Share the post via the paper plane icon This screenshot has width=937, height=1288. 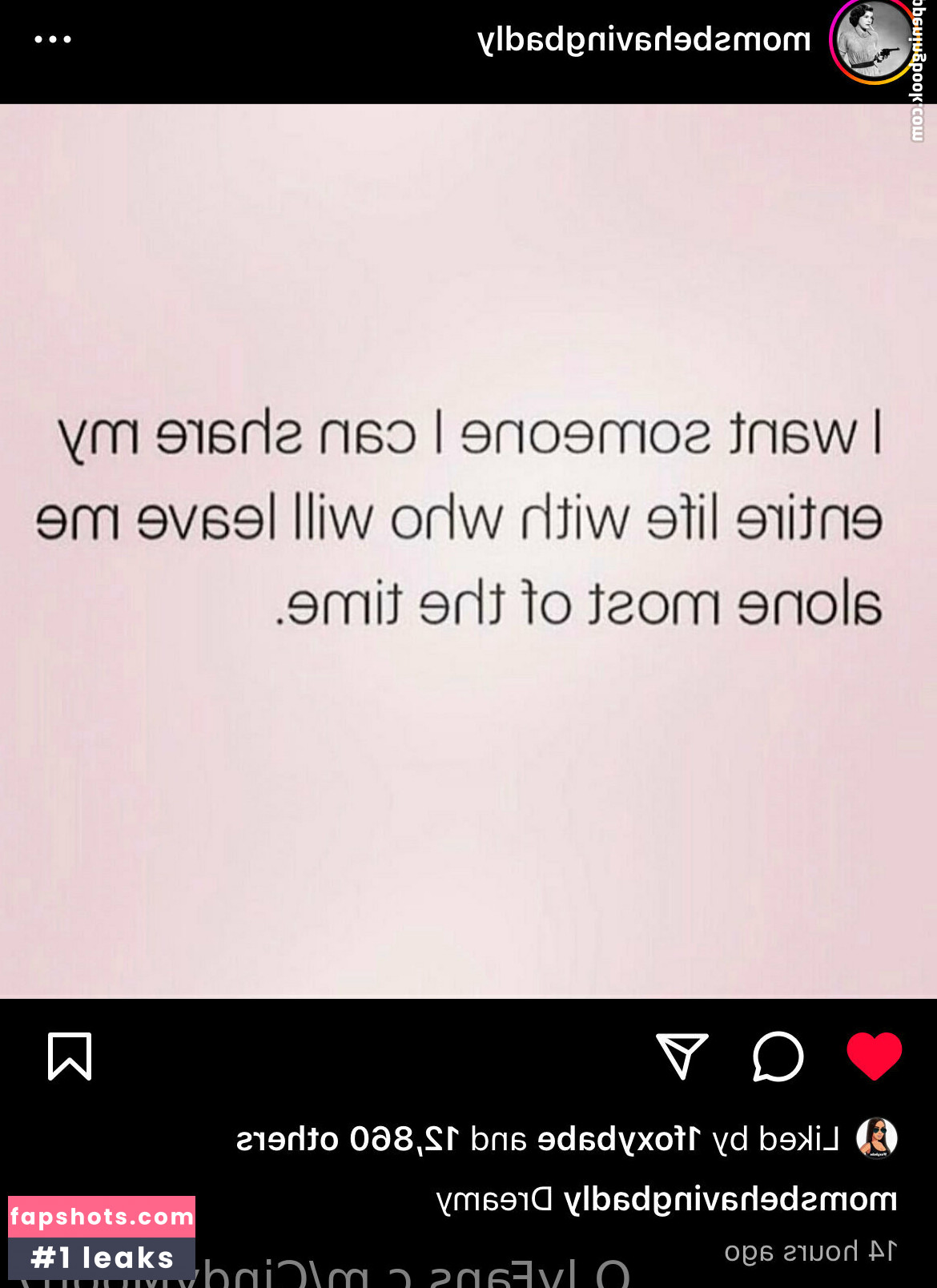[682, 1056]
